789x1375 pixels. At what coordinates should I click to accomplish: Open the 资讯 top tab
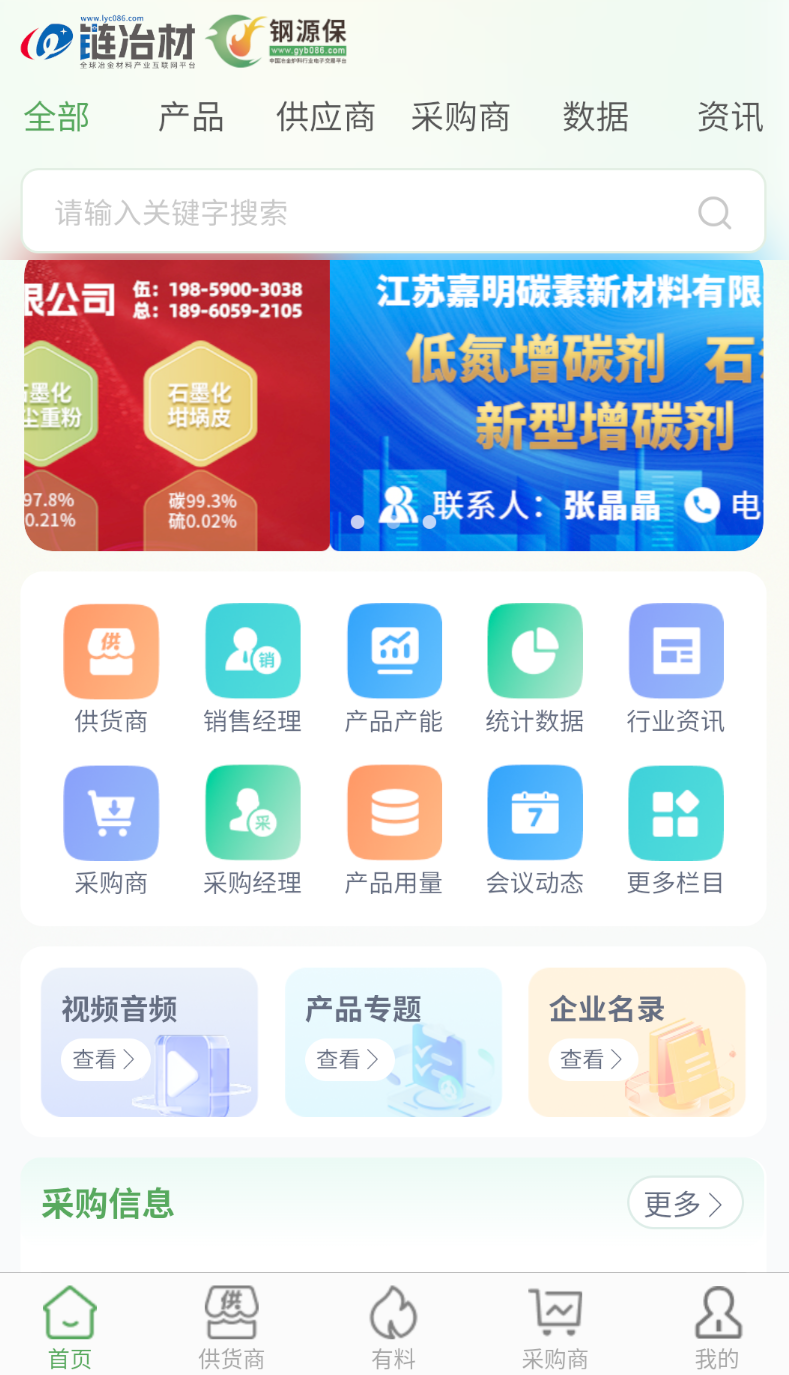click(x=730, y=117)
